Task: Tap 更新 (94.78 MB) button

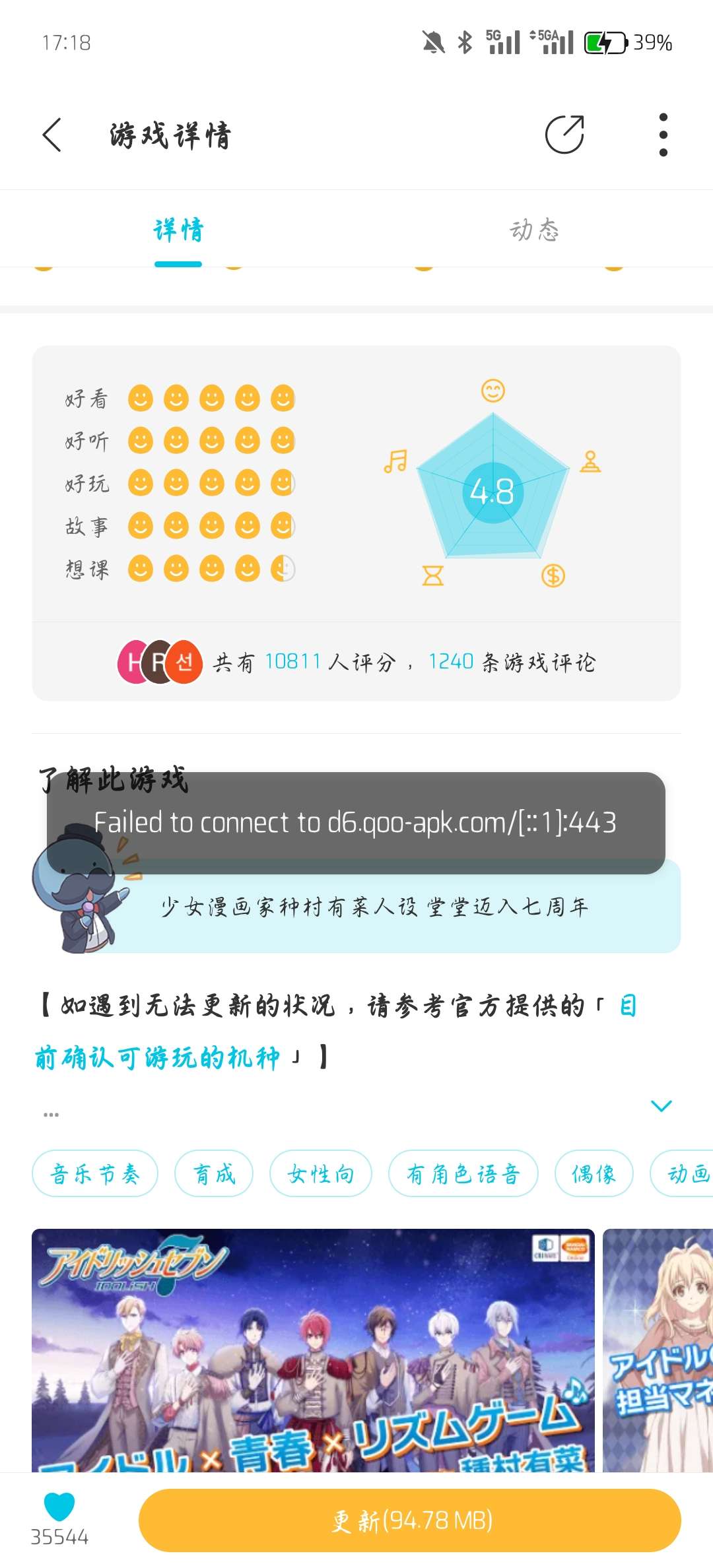Action: click(410, 1520)
